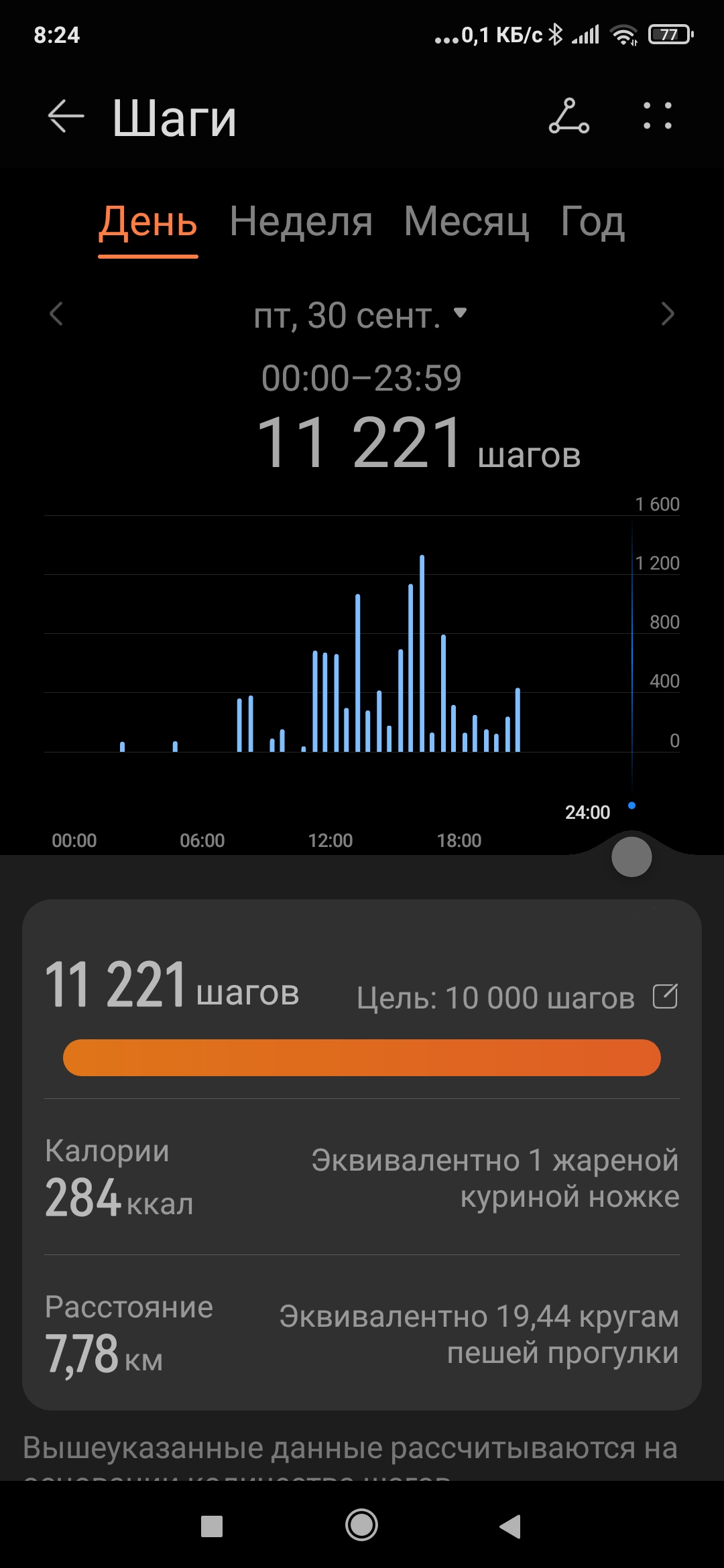Go to the previous day

[56, 314]
